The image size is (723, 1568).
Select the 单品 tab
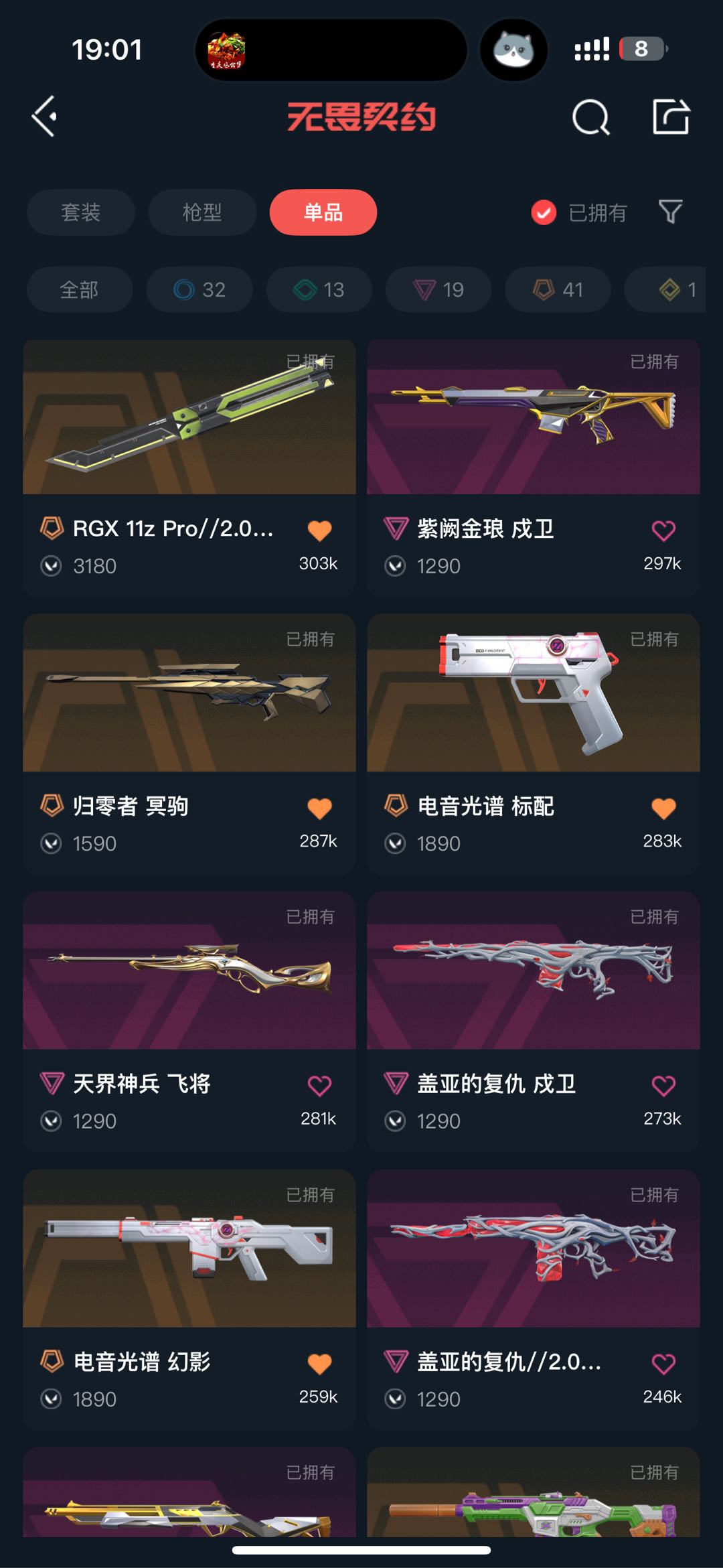click(x=323, y=212)
